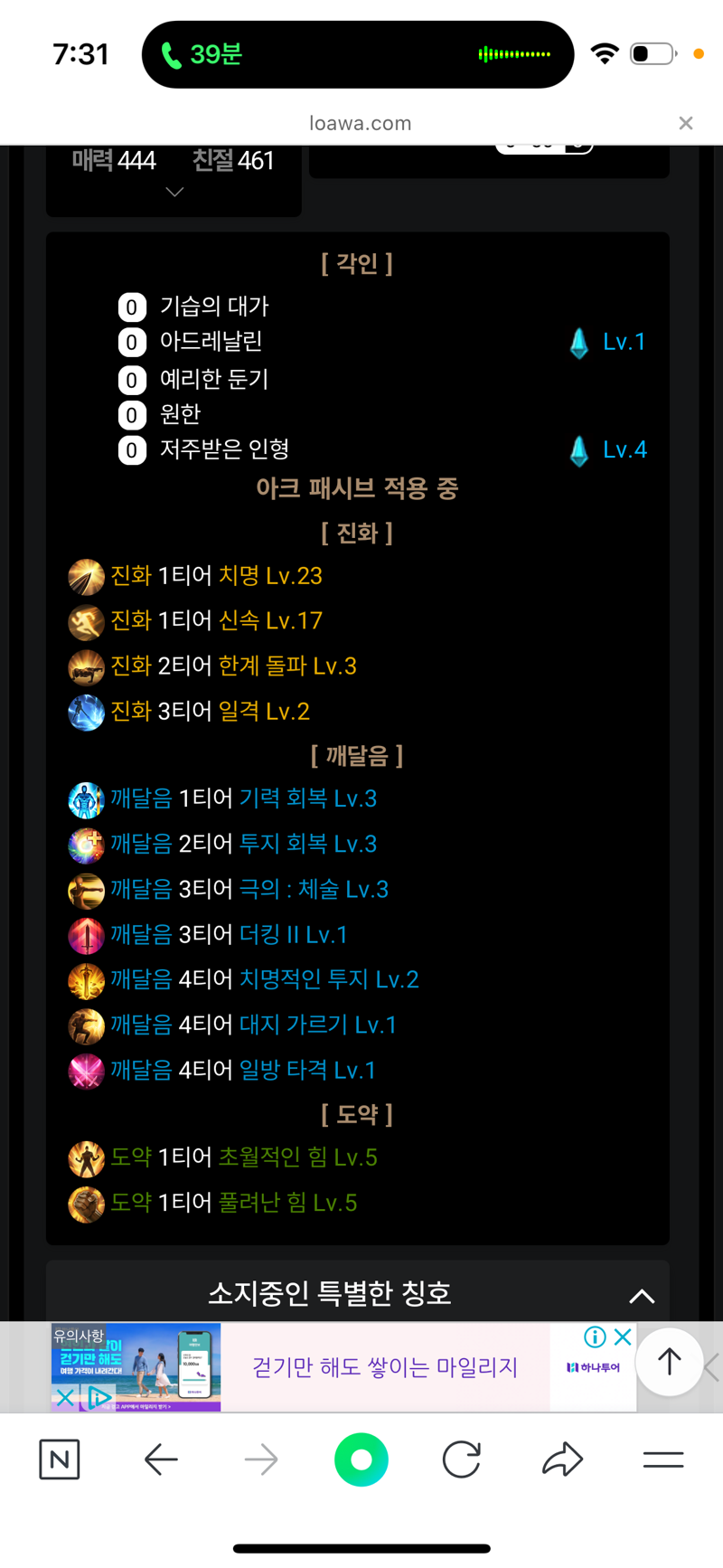Tap the 도약 1티어 초월적인 힘 Lv.5 row
The image size is (723, 1568).
223,1157
